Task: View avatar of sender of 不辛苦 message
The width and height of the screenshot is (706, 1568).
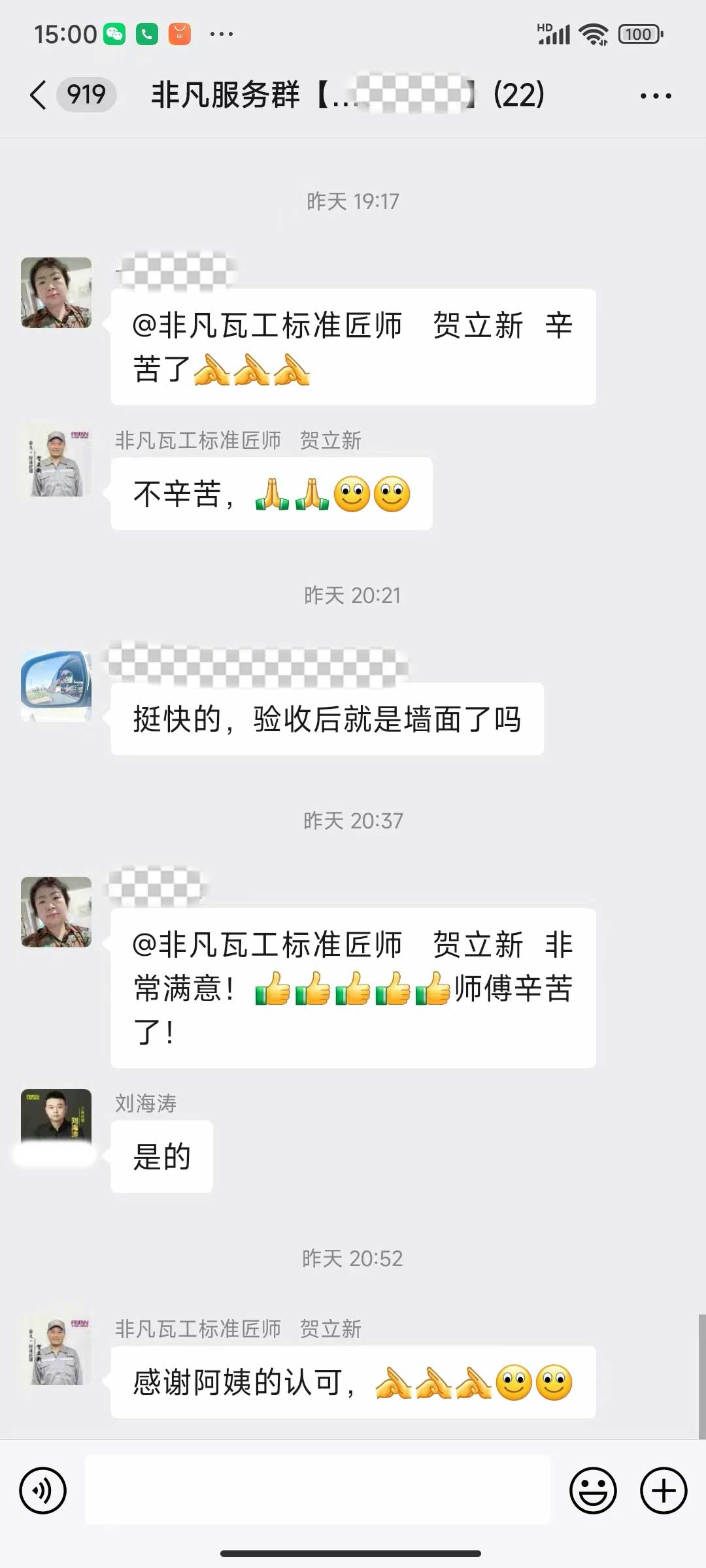Action: point(56,461)
